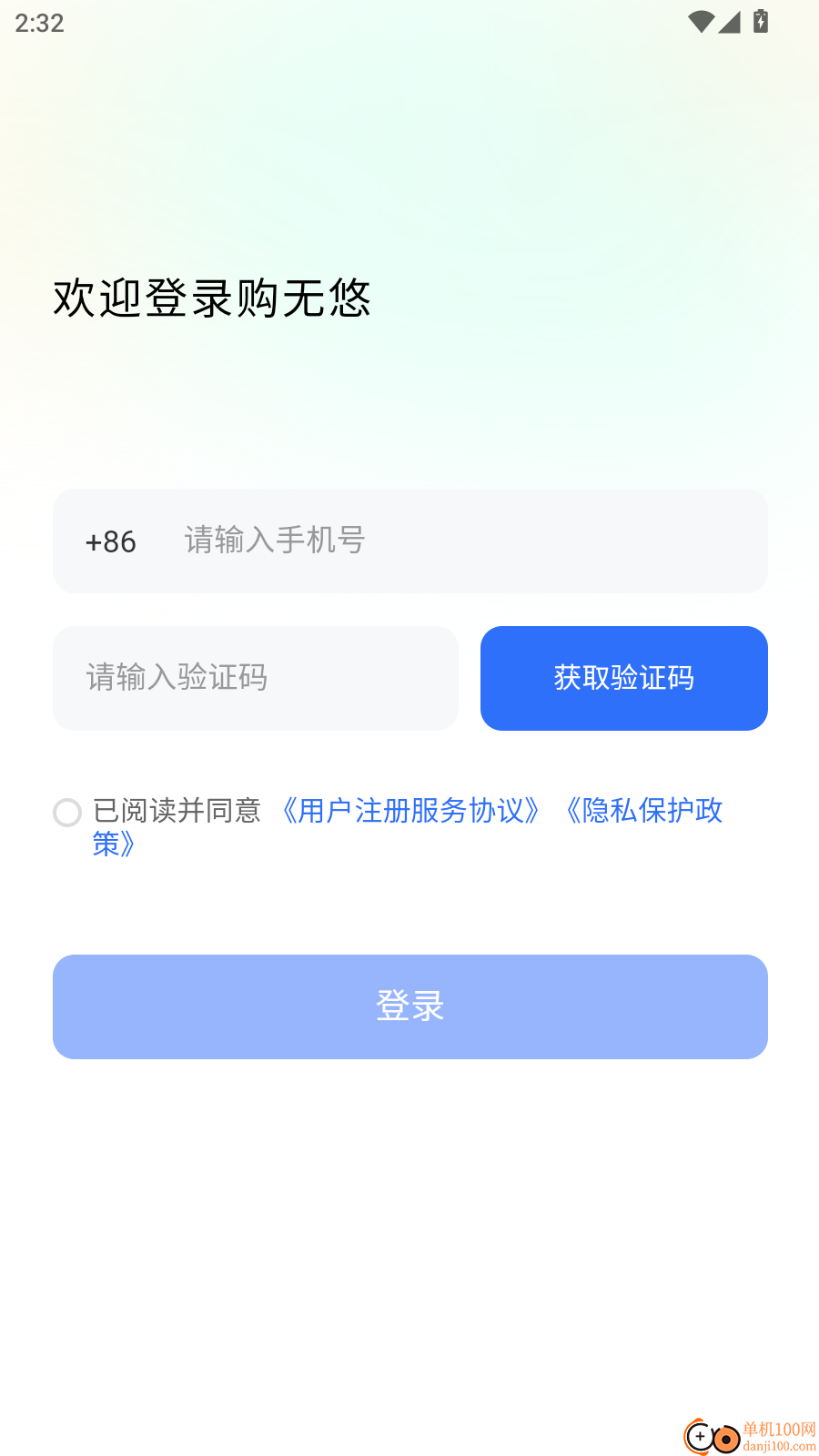Expand the country dialing code options
819x1456 pixels.
[x=111, y=541]
